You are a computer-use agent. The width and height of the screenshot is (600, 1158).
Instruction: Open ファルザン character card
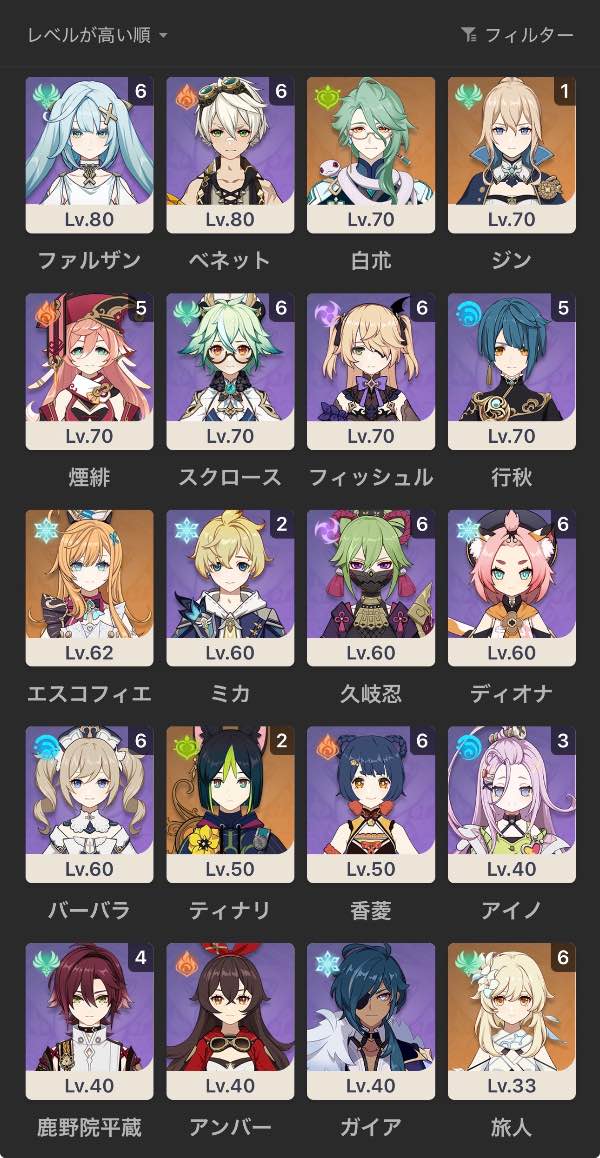[x=89, y=155]
